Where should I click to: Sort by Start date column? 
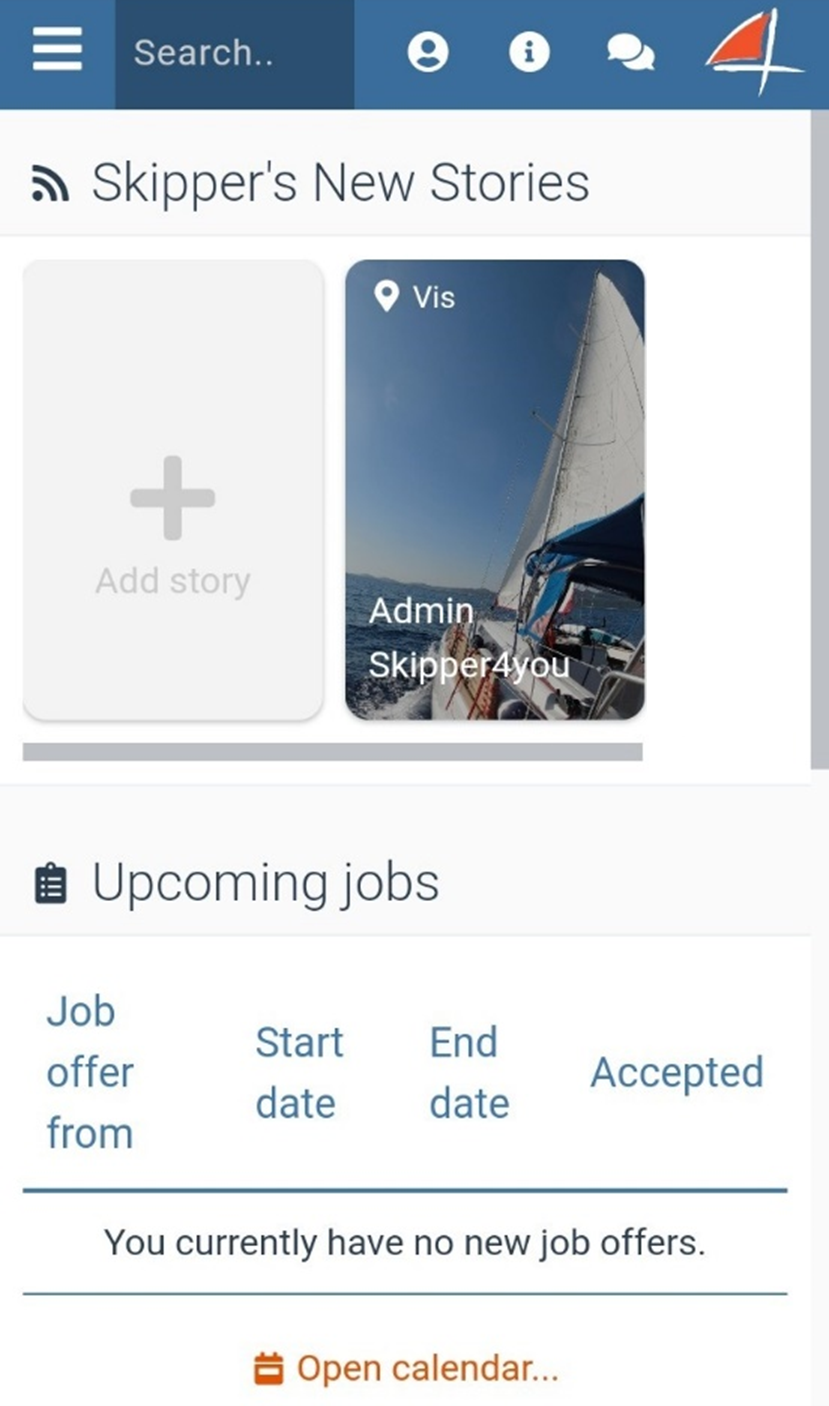pos(299,1072)
